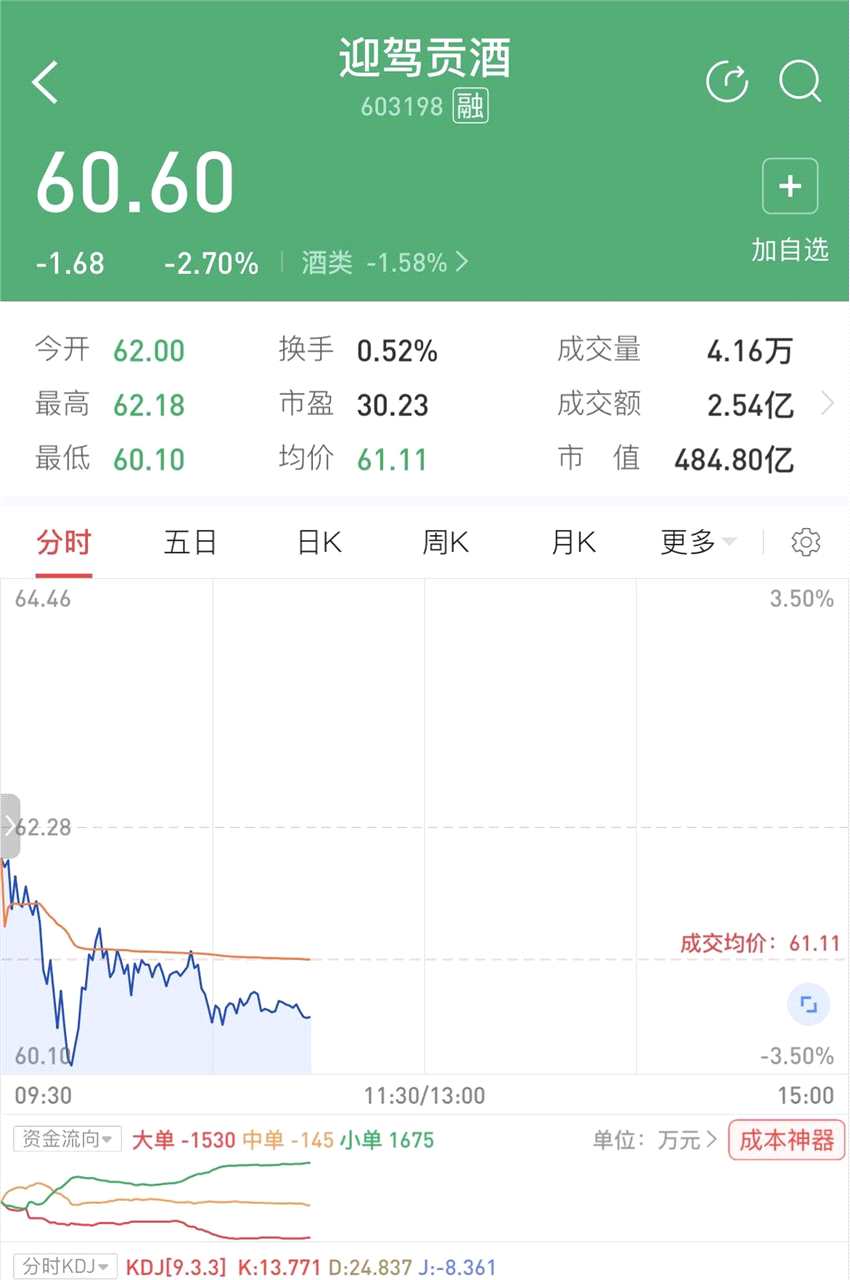This screenshot has width=850, height=1280.
Task: Open chart settings gear
Action: point(806,543)
